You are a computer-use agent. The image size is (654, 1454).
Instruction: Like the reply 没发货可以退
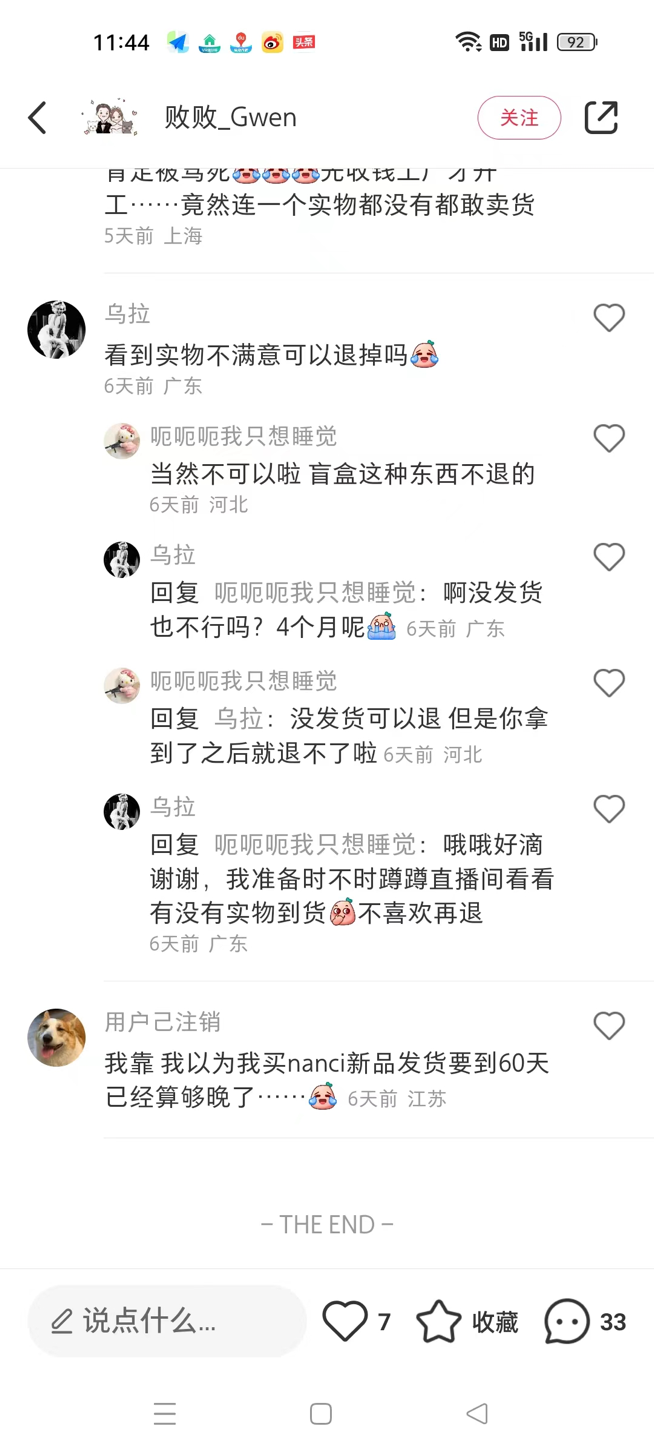pyautogui.click(x=609, y=683)
